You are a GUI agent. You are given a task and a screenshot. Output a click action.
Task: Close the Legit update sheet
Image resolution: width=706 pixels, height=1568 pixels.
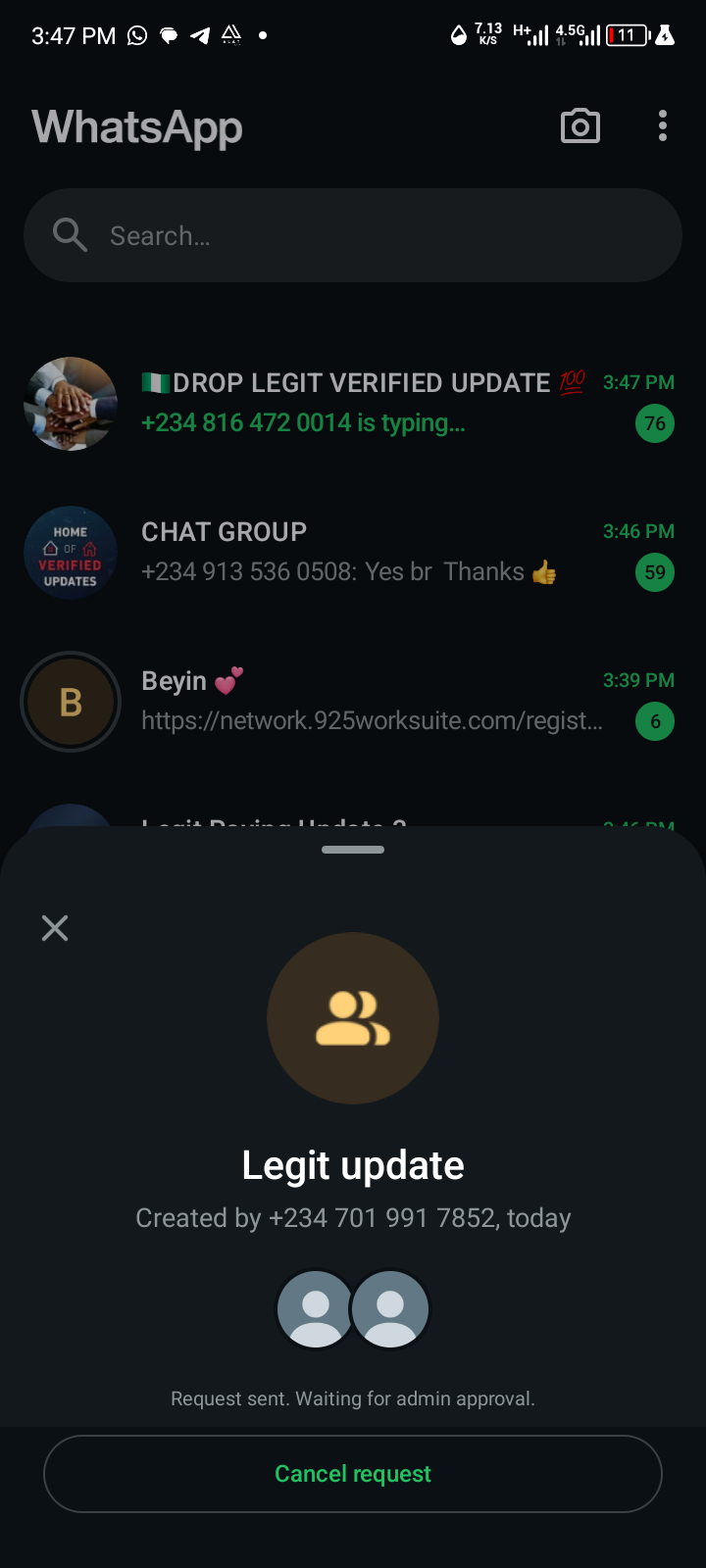55,928
